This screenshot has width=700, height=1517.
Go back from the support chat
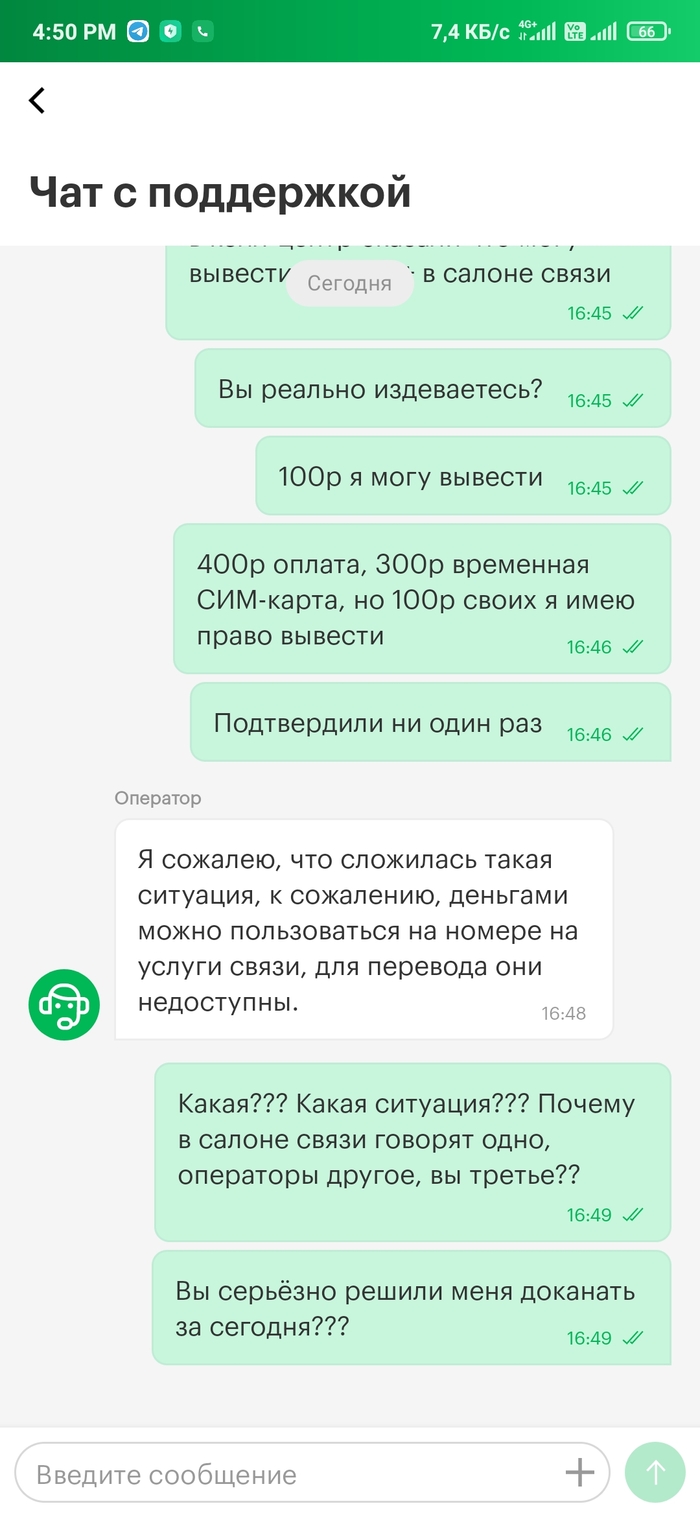[x=37, y=100]
